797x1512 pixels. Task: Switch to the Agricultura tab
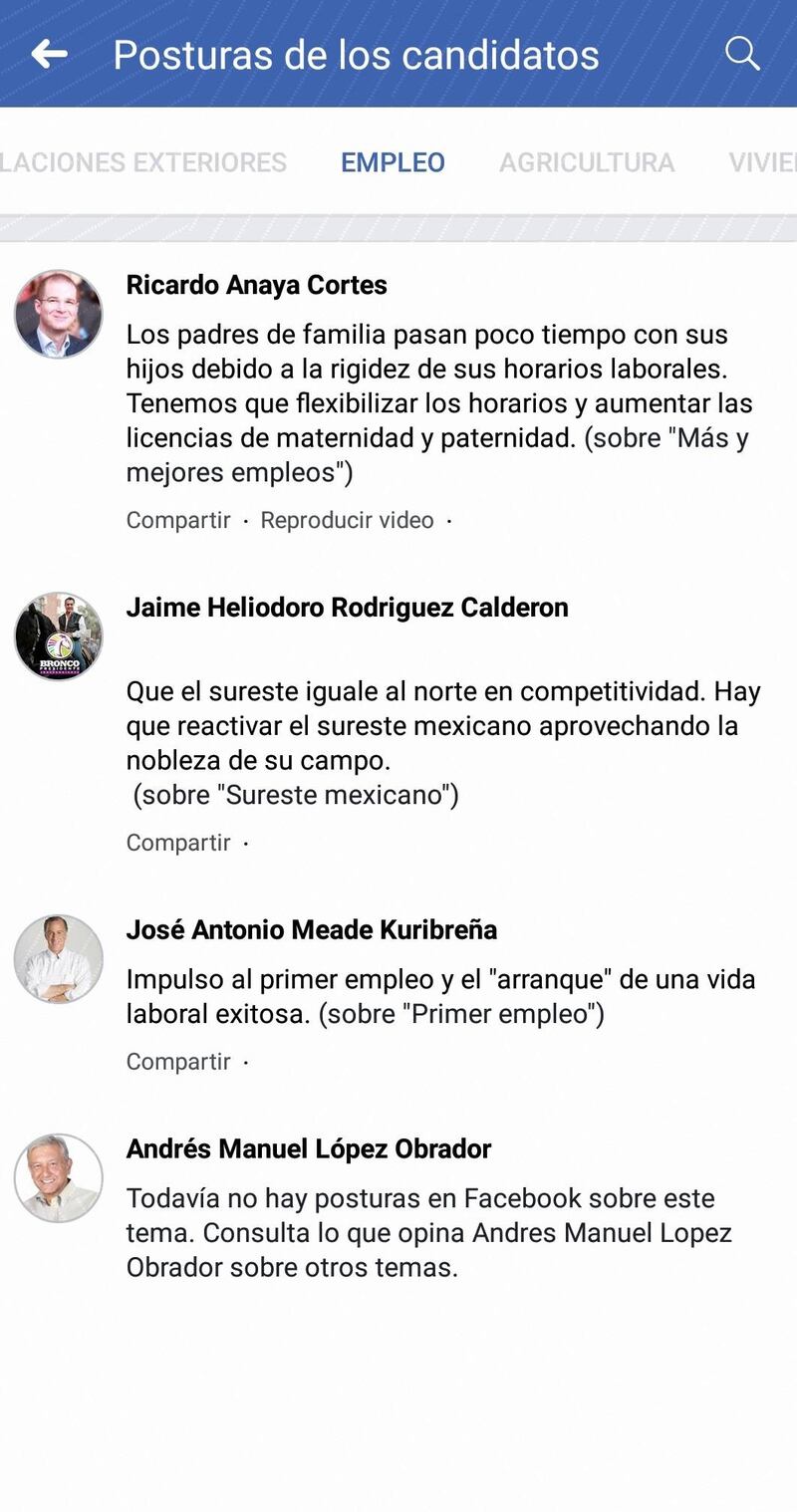(587, 162)
